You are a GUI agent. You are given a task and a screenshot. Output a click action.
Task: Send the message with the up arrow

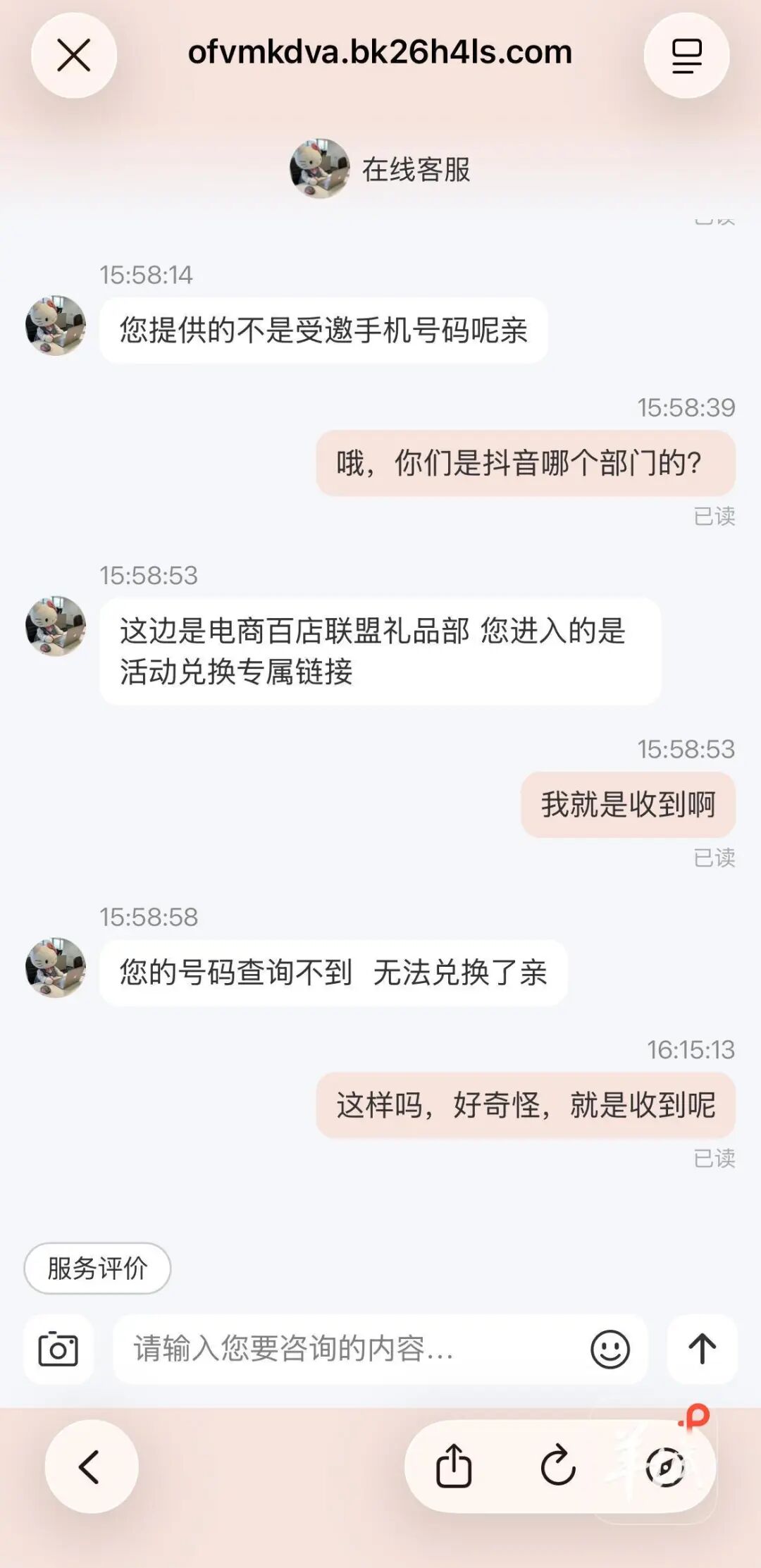[702, 1349]
